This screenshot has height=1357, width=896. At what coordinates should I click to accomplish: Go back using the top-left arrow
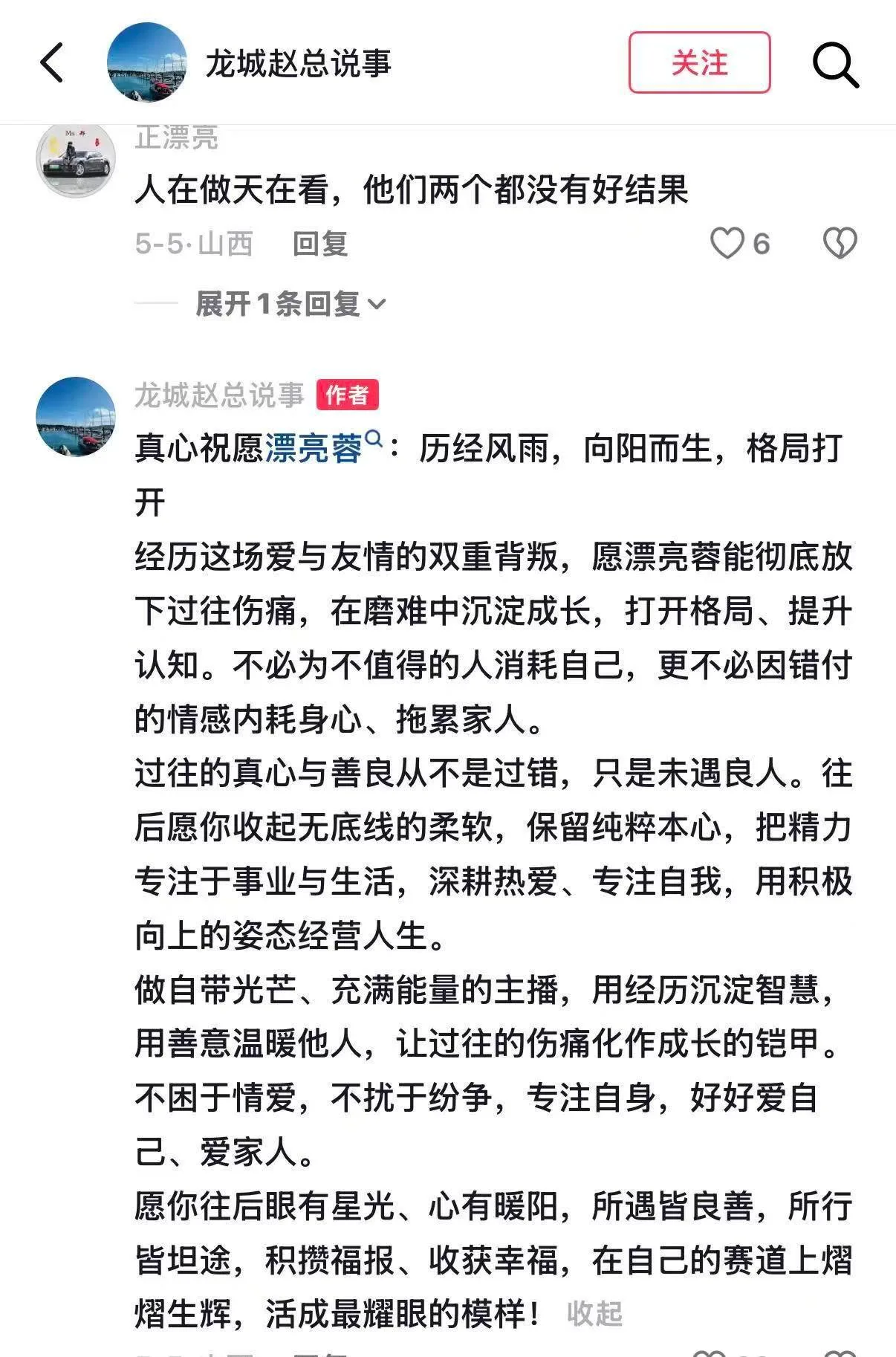[52, 62]
